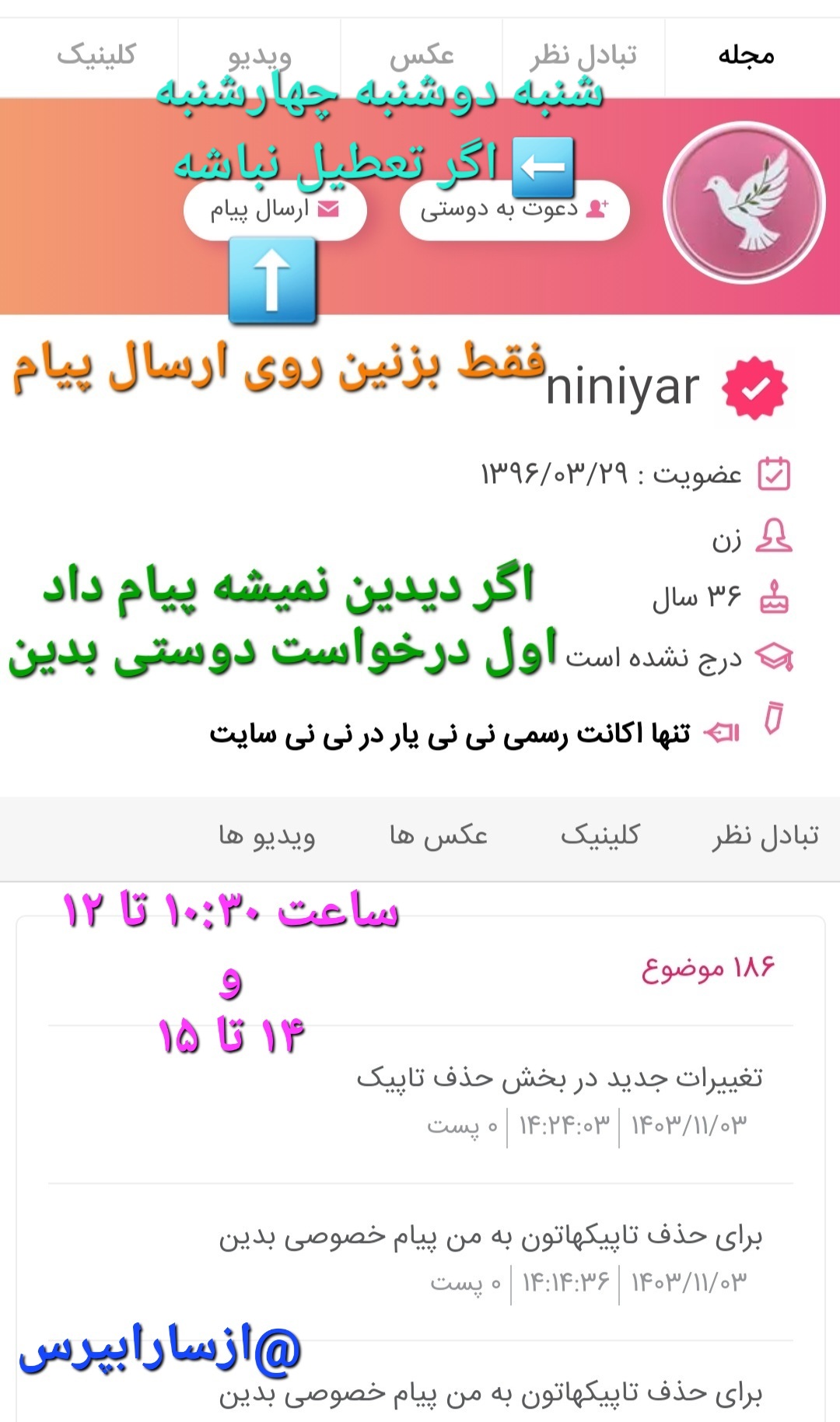Show niniyar's عکس ها section

coord(438,835)
